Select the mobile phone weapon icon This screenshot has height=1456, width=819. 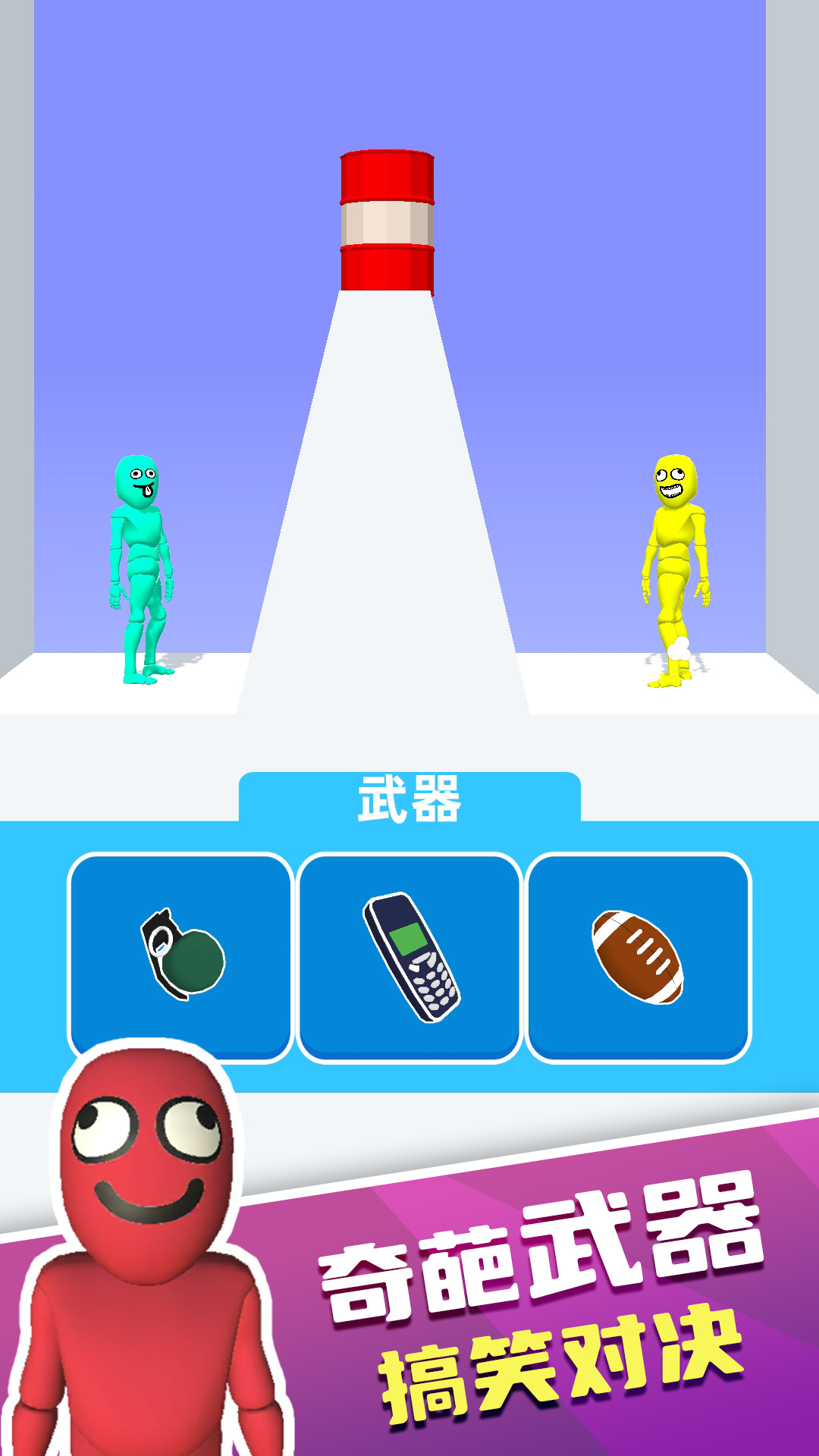pyautogui.click(x=412, y=955)
